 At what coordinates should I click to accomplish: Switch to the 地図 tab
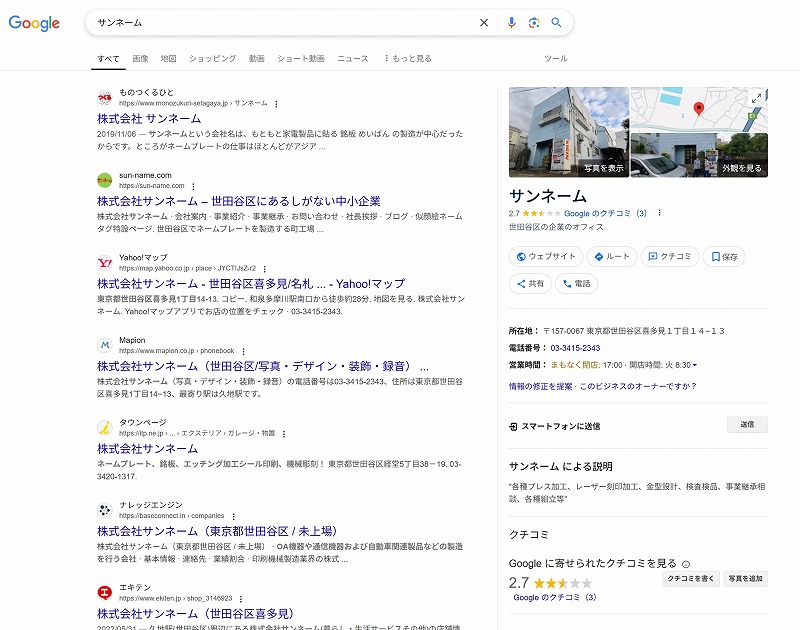[x=168, y=59]
